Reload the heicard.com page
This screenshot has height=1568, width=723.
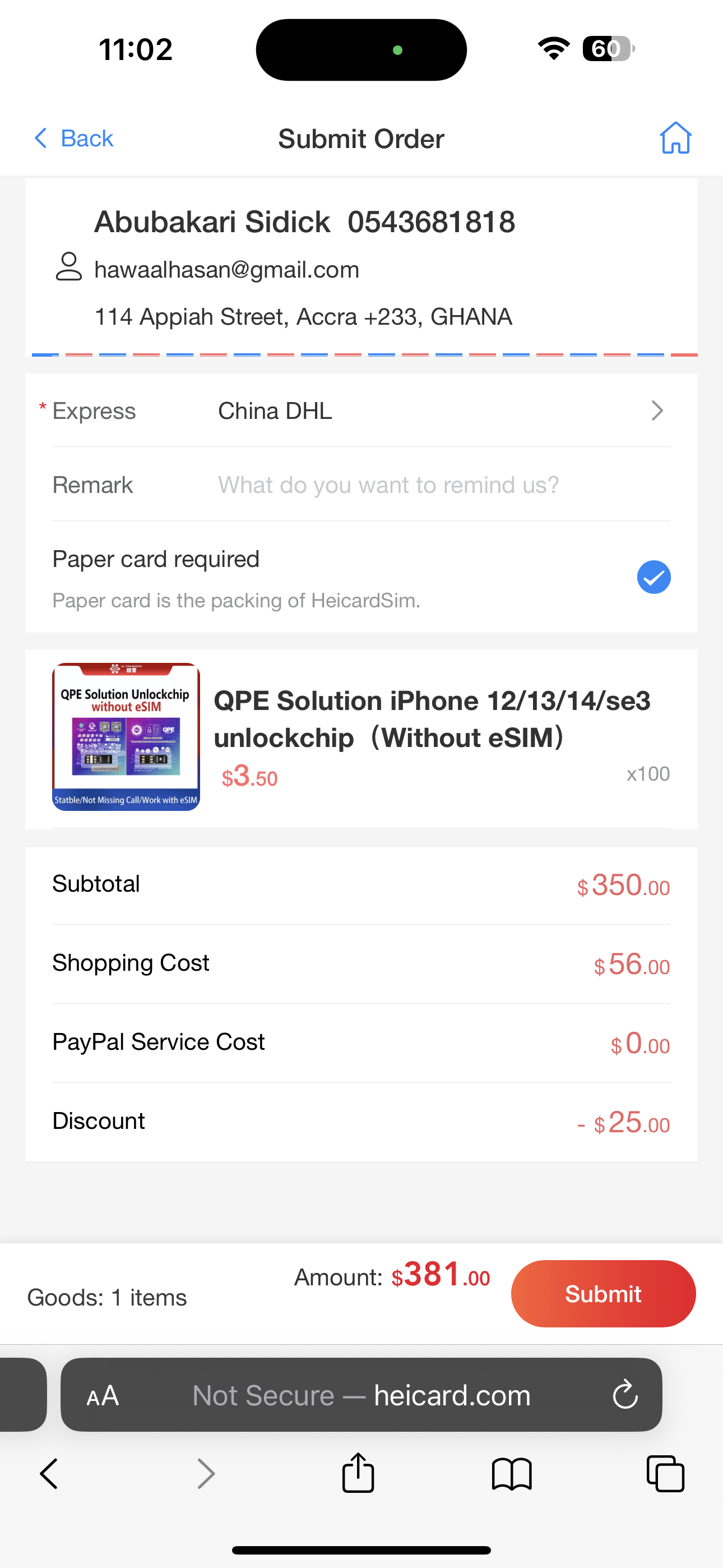coord(624,1395)
